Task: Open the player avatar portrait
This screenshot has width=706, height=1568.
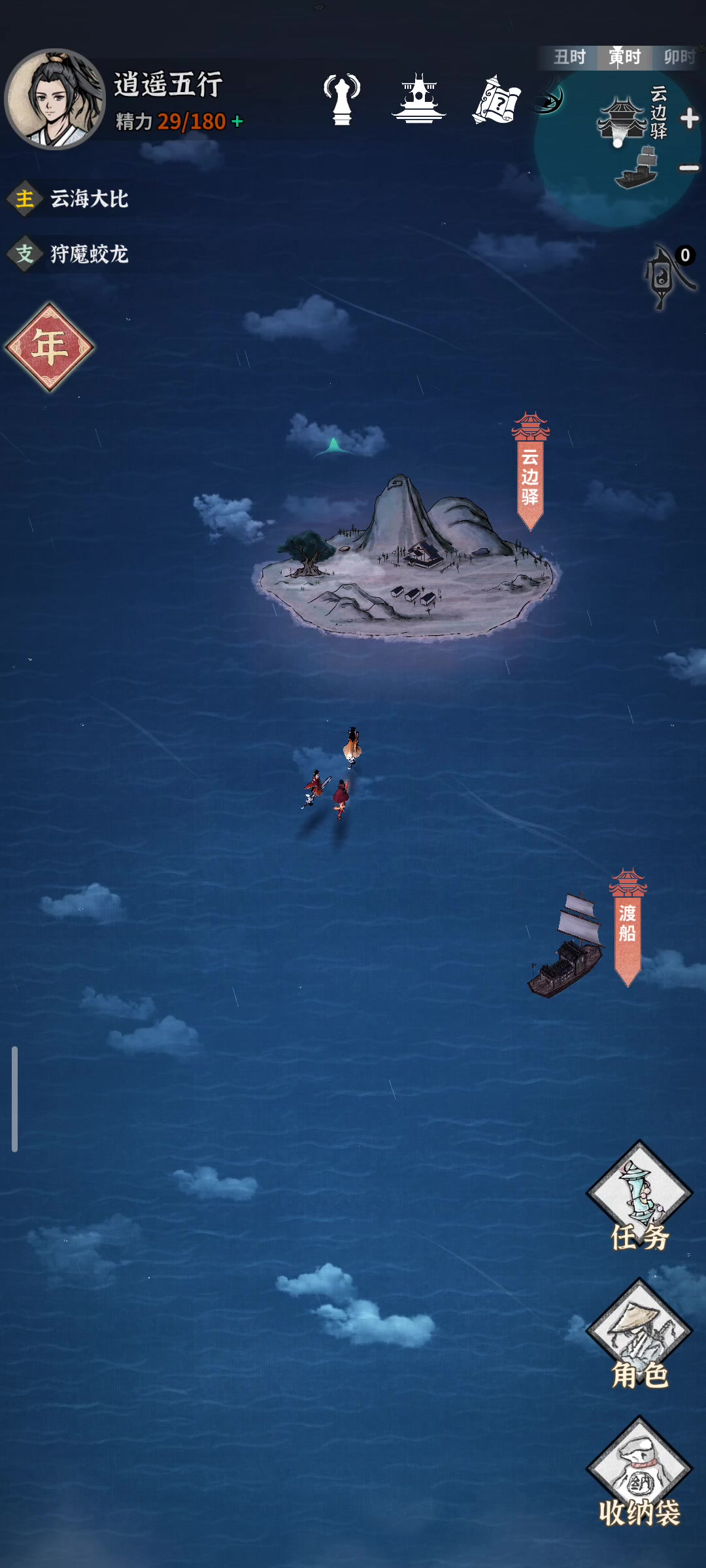Action: click(55, 99)
